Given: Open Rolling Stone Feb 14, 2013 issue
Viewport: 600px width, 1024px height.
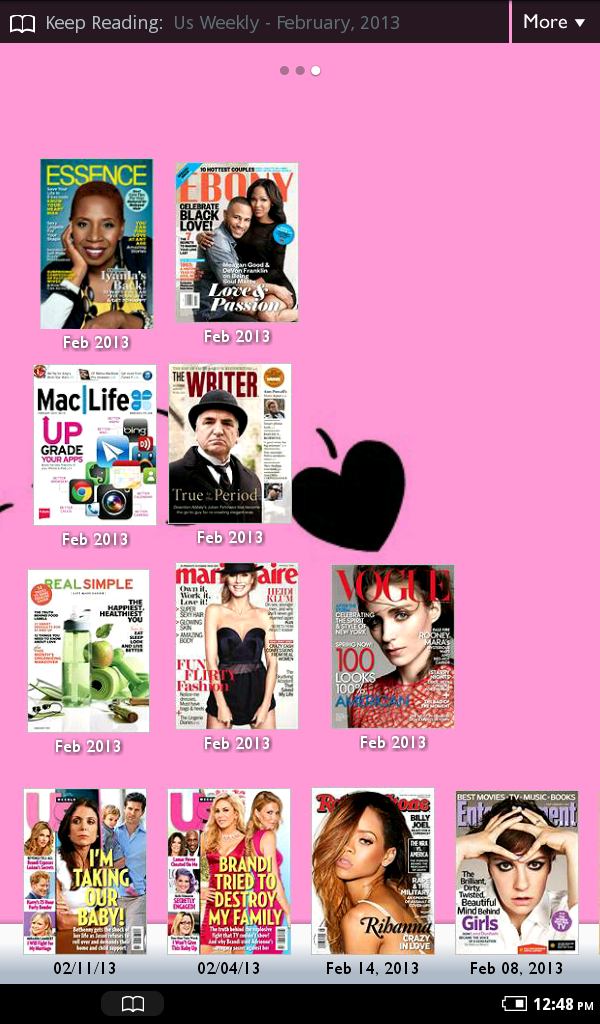Looking at the screenshot, I should tap(373, 871).
